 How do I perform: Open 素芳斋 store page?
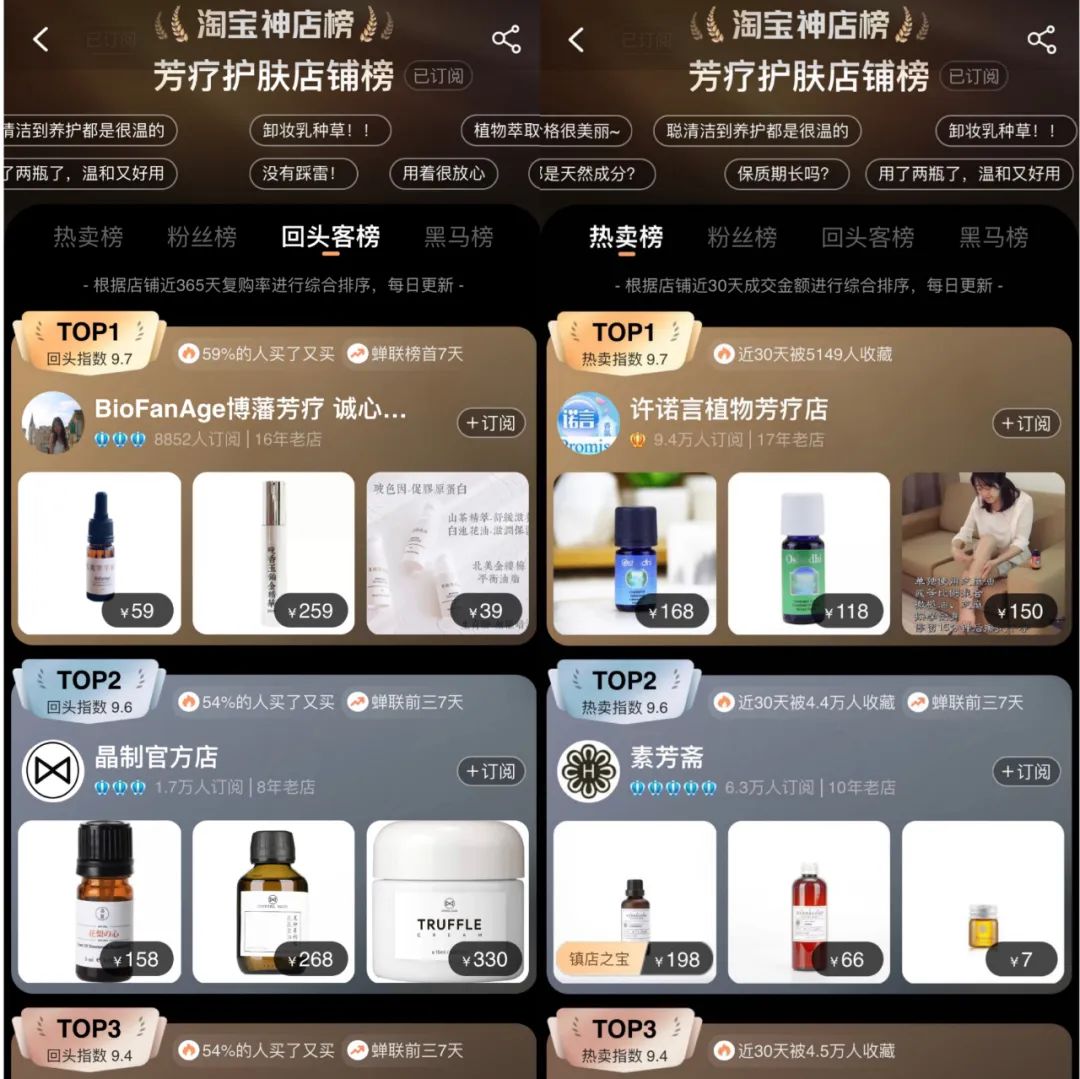pyautogui.click(x=667, y=757)
